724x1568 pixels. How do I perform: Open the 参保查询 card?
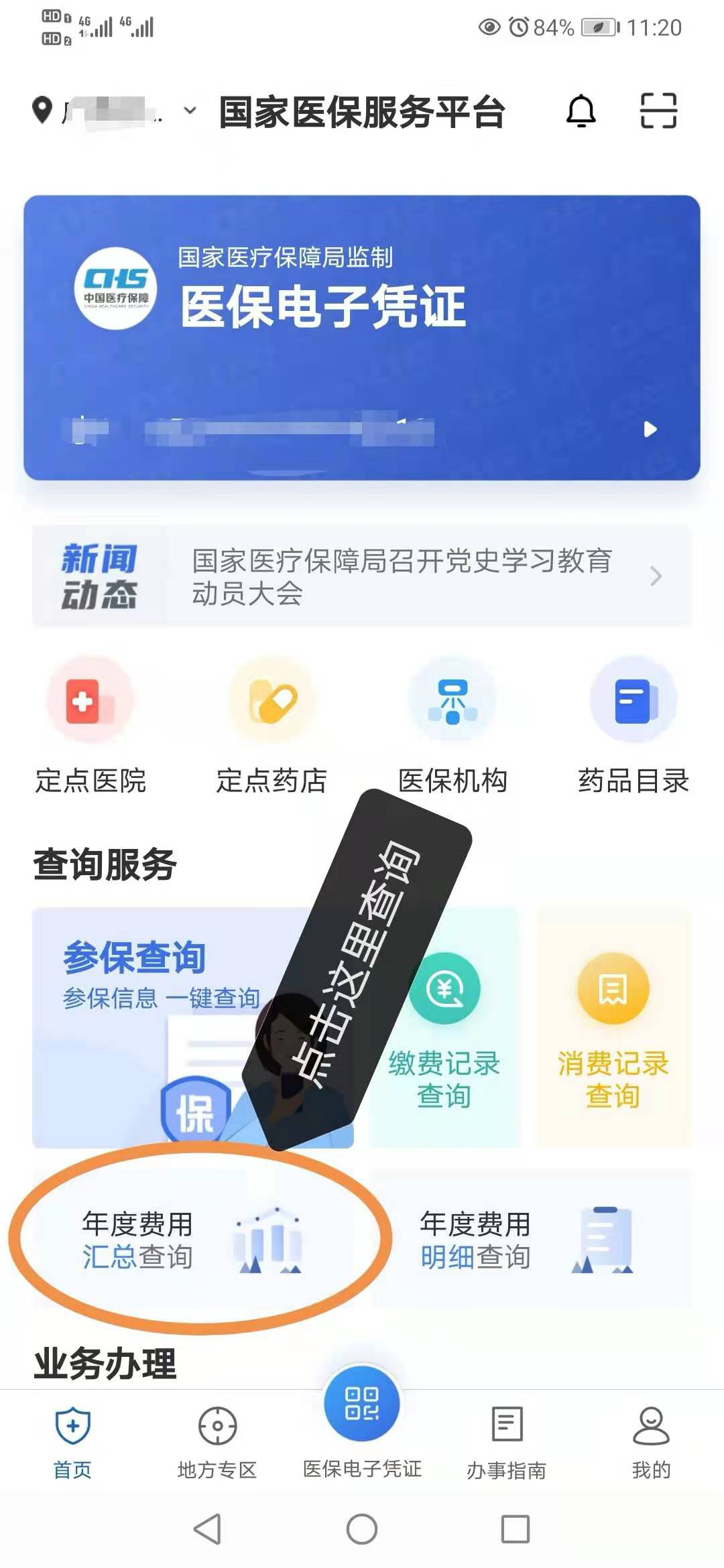pyautogui.click(x=193, y=1028)
